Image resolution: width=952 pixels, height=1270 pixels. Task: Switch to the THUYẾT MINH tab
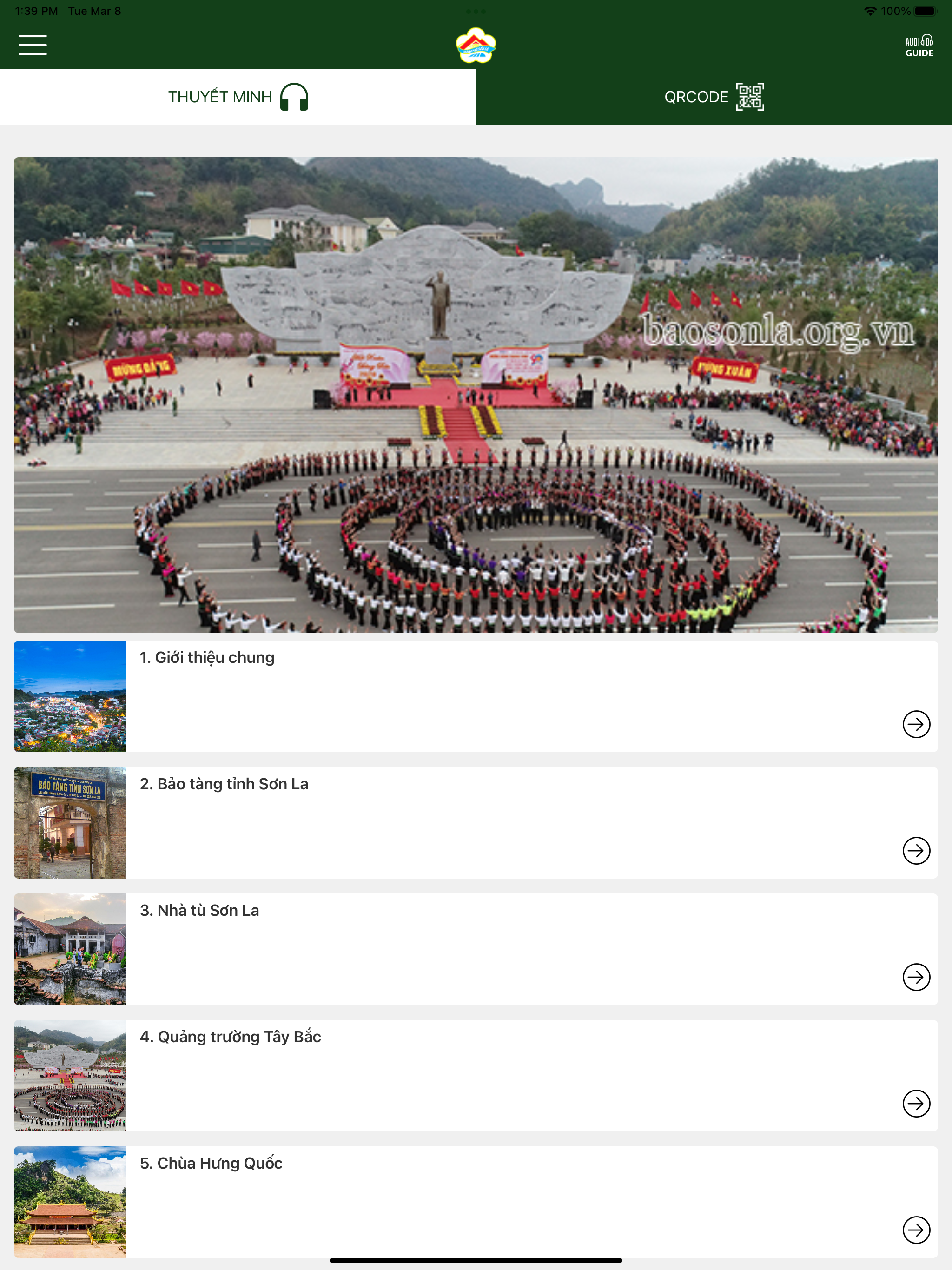point(238,97)
